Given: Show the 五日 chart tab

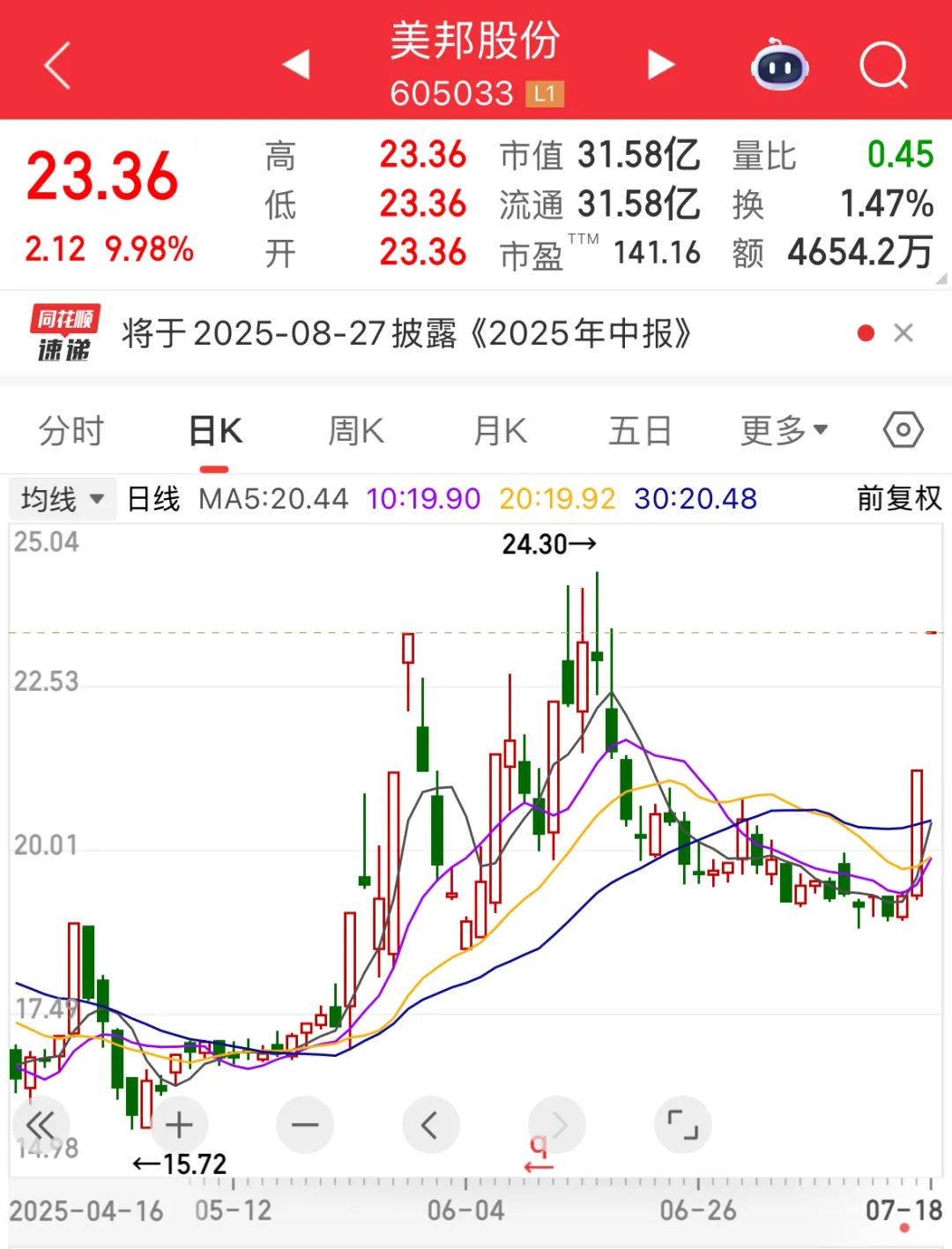Looking at the screenshot, I should (x=640, y=431).
